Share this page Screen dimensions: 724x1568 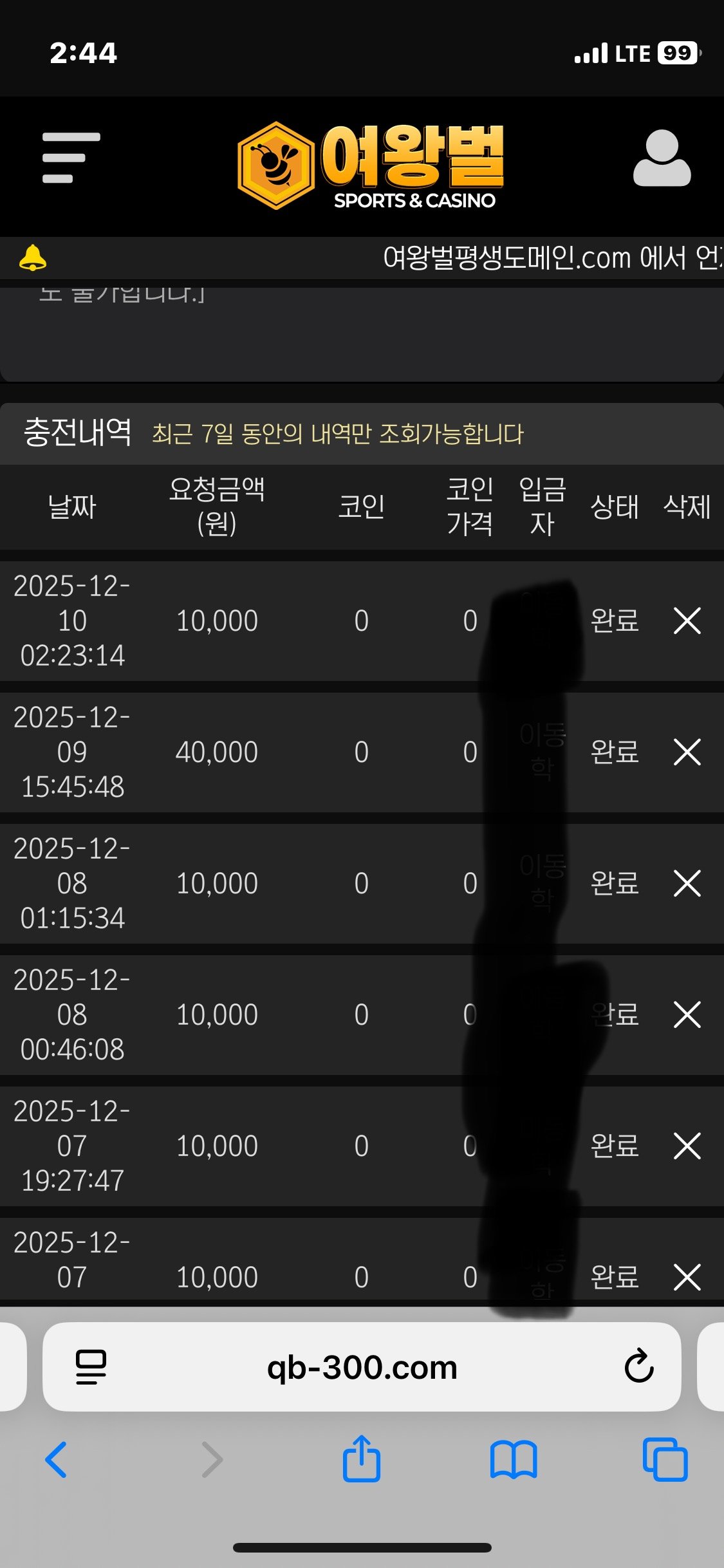(x=362, y=1459)
